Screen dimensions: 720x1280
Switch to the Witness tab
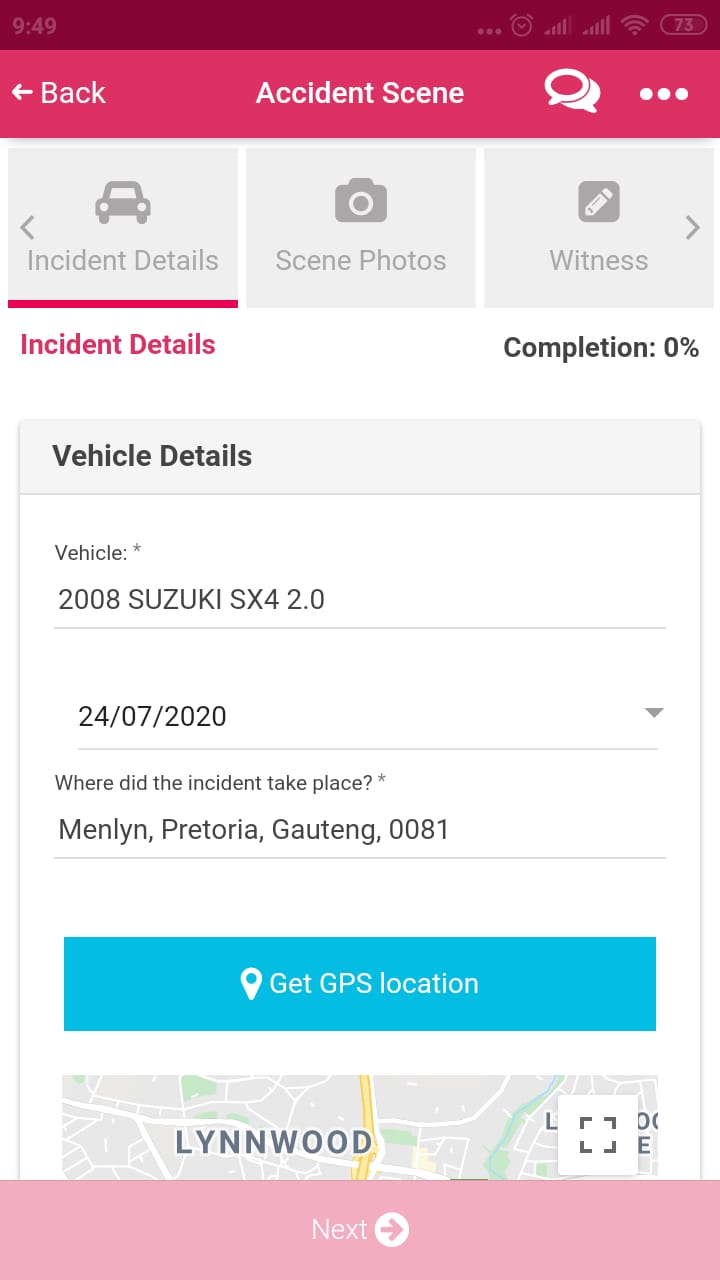pyautogui.click(x=599, y=227)
